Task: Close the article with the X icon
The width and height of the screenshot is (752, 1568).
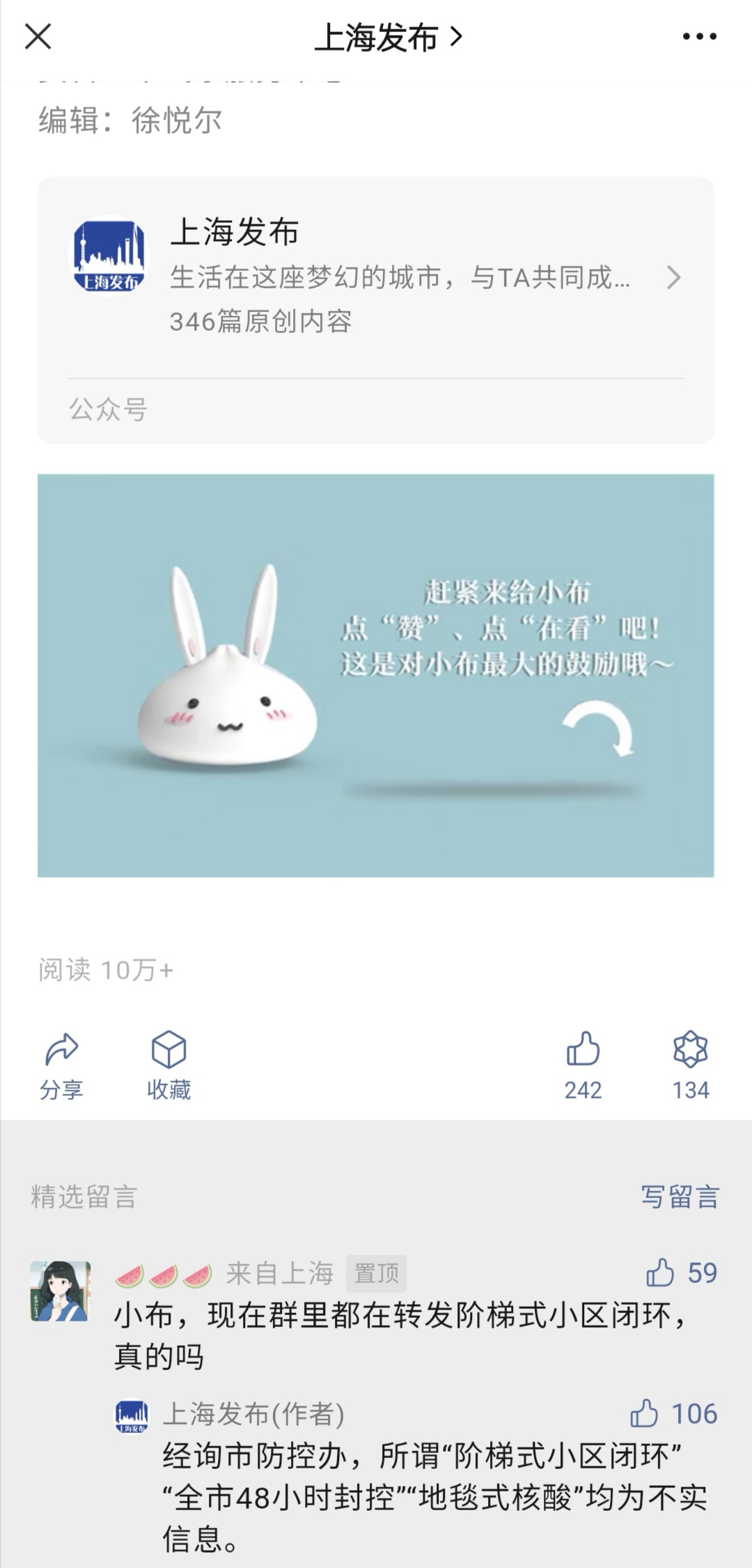Action: (38, 36)
